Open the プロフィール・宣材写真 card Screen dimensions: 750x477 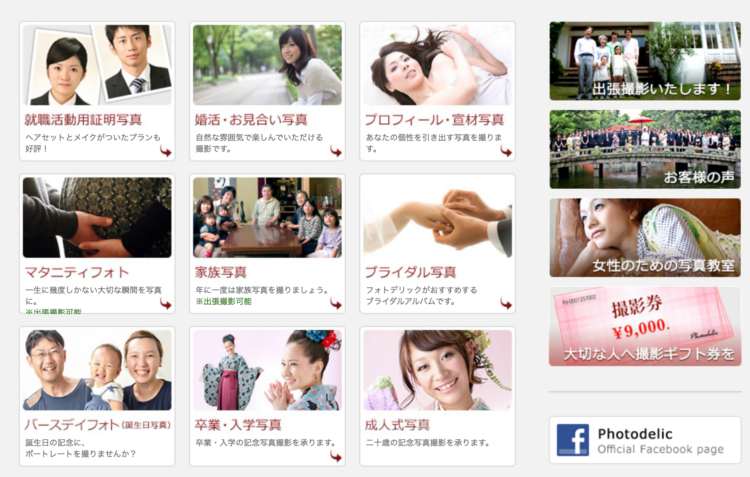(x=437, y=91)
